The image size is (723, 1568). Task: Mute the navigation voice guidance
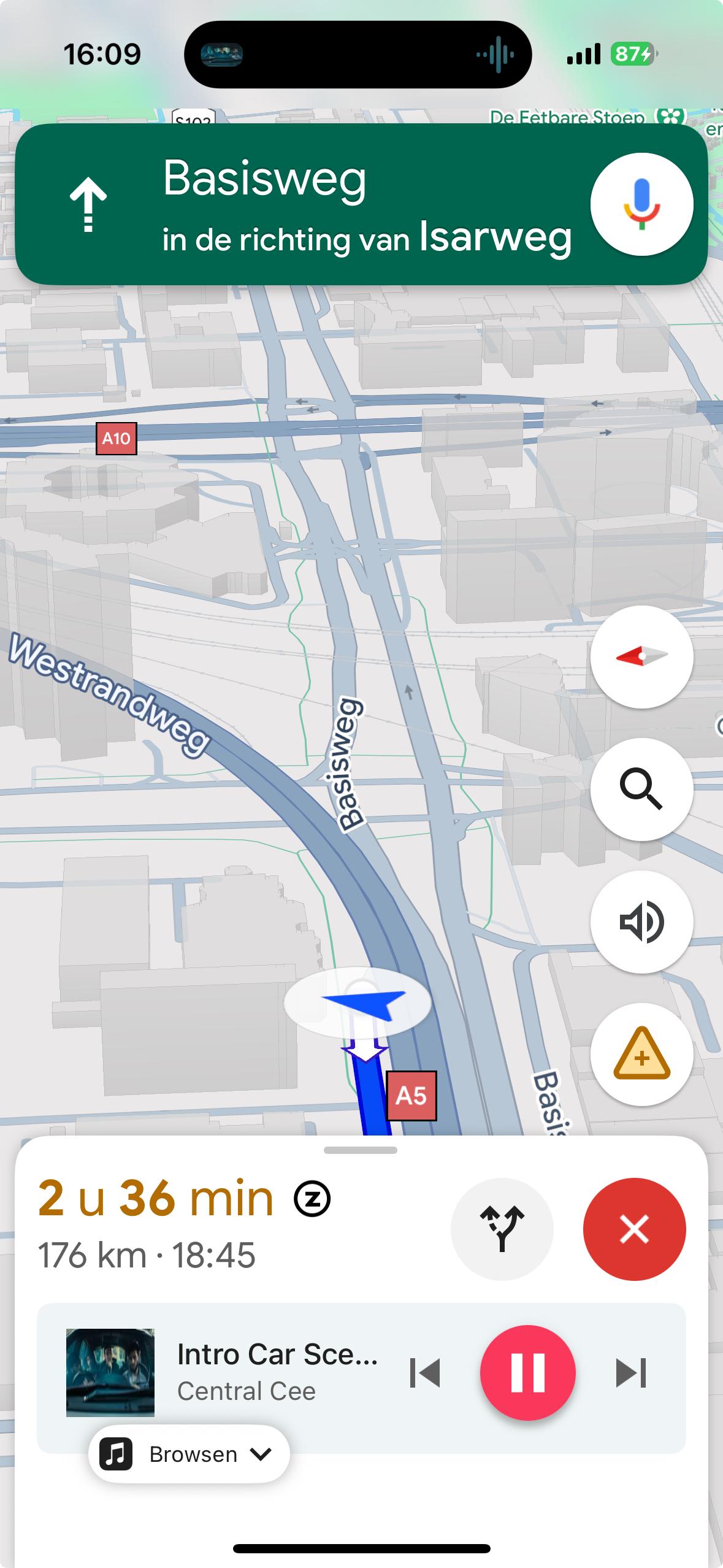[x=641, y=922]
